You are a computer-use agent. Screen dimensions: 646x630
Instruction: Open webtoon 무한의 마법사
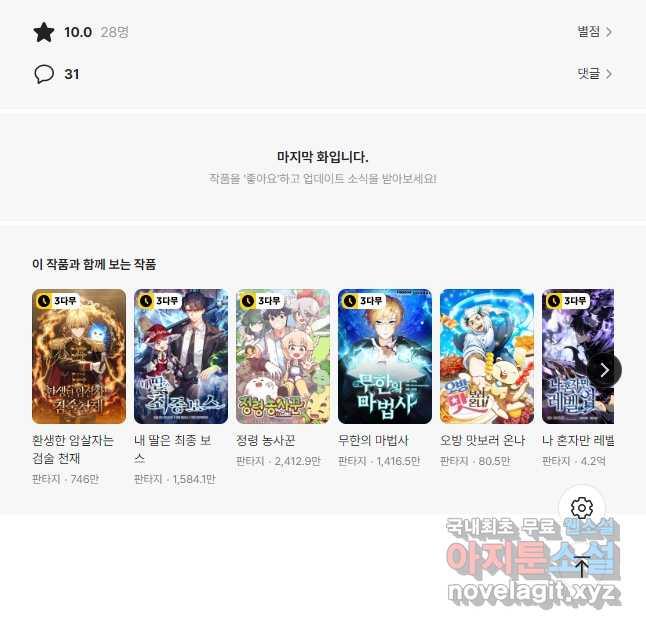(385, 356)
